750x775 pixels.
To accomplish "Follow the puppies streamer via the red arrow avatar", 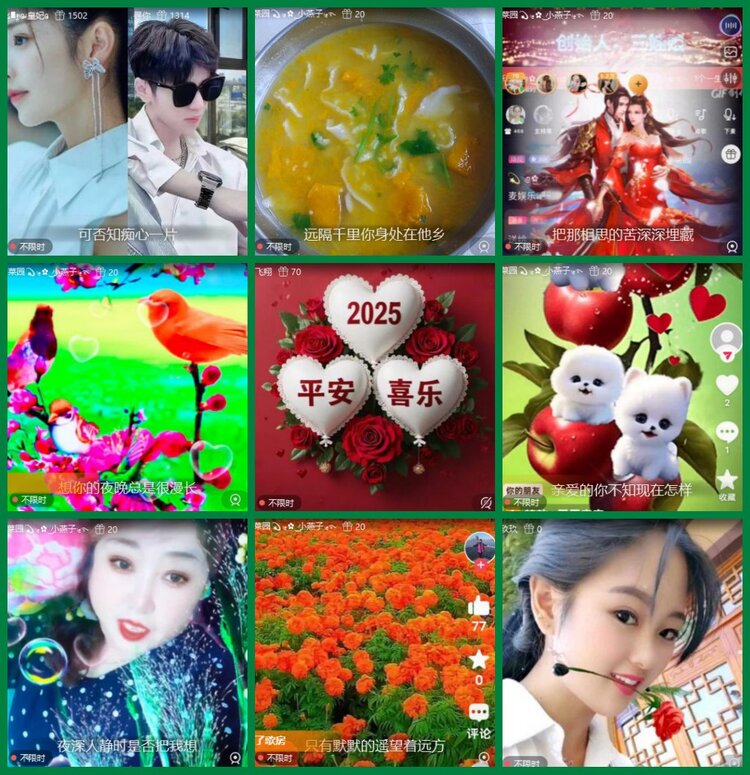I will click(x=726, y=338).
